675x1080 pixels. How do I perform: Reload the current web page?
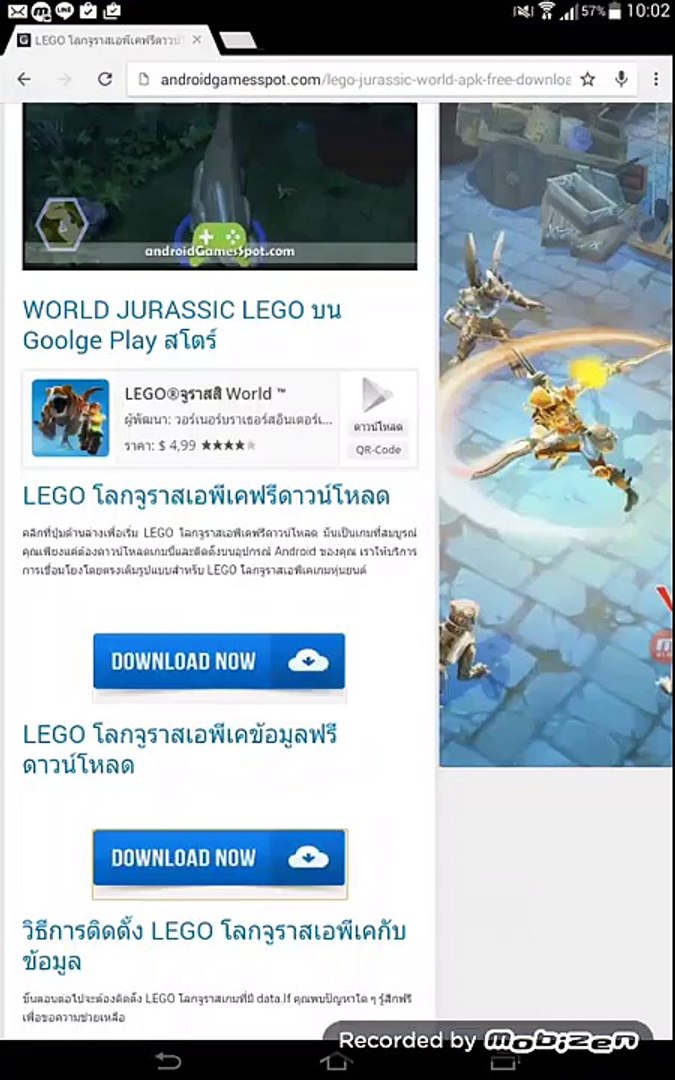click(x=105, y=79)
